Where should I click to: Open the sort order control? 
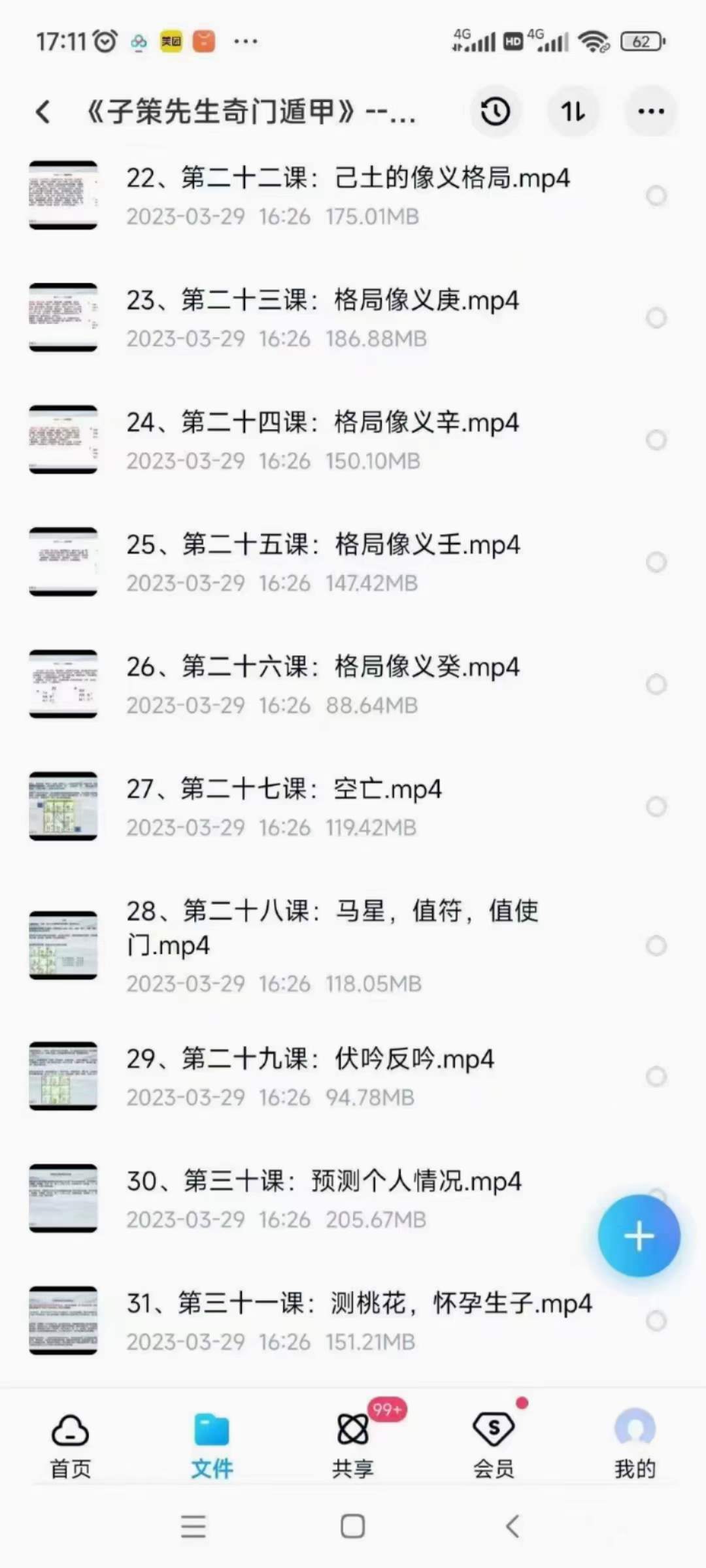click(x=573, y=112)
